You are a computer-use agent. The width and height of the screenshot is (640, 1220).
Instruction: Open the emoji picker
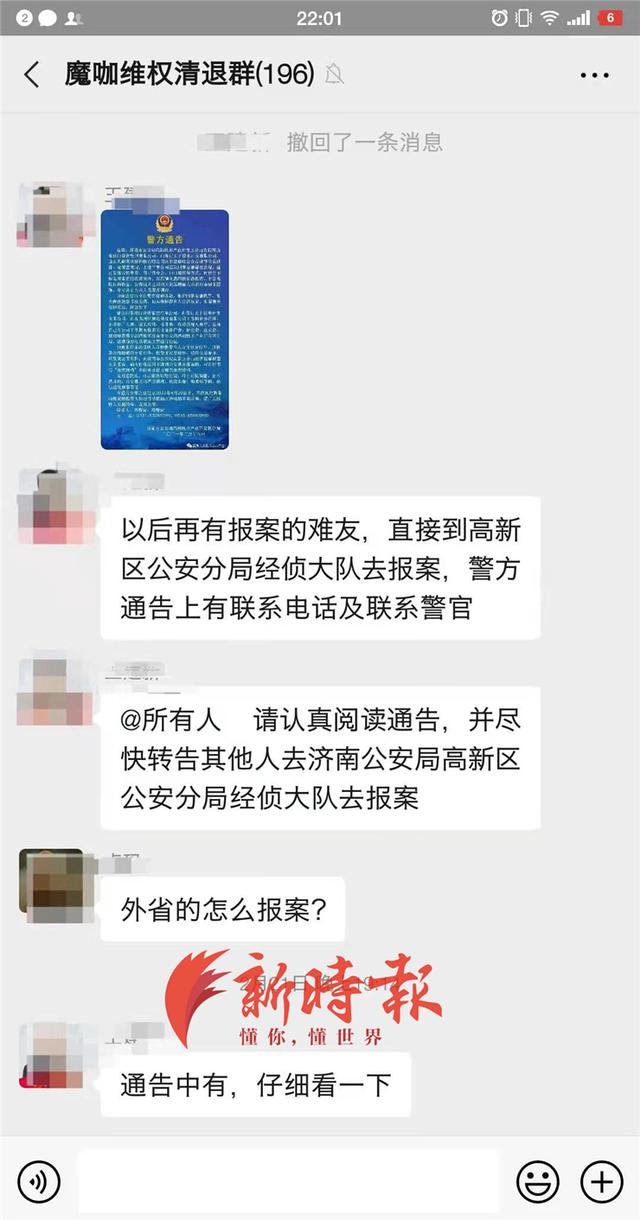[x=537, y=1182]
